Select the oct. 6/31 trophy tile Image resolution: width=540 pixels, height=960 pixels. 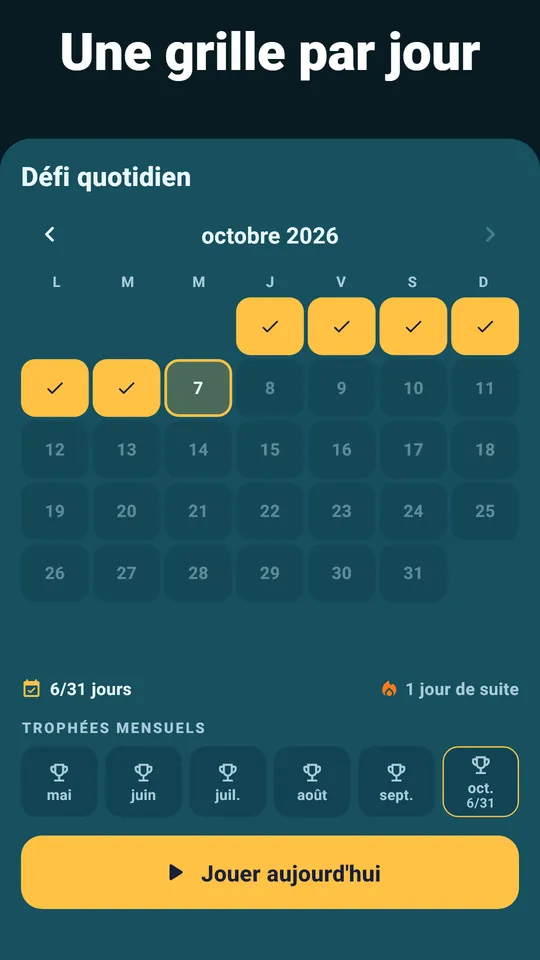point(481,782)
